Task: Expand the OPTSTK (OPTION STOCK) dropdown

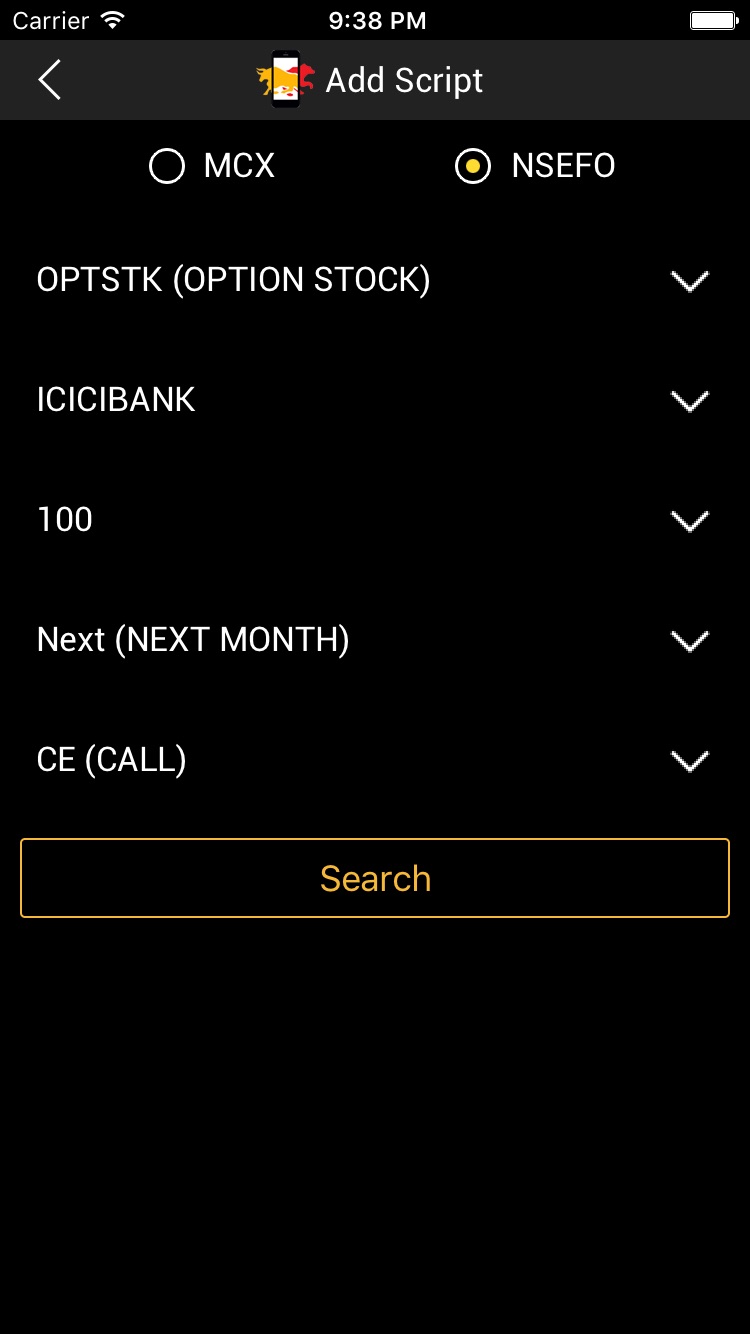Action: click(x=374, y=281)
